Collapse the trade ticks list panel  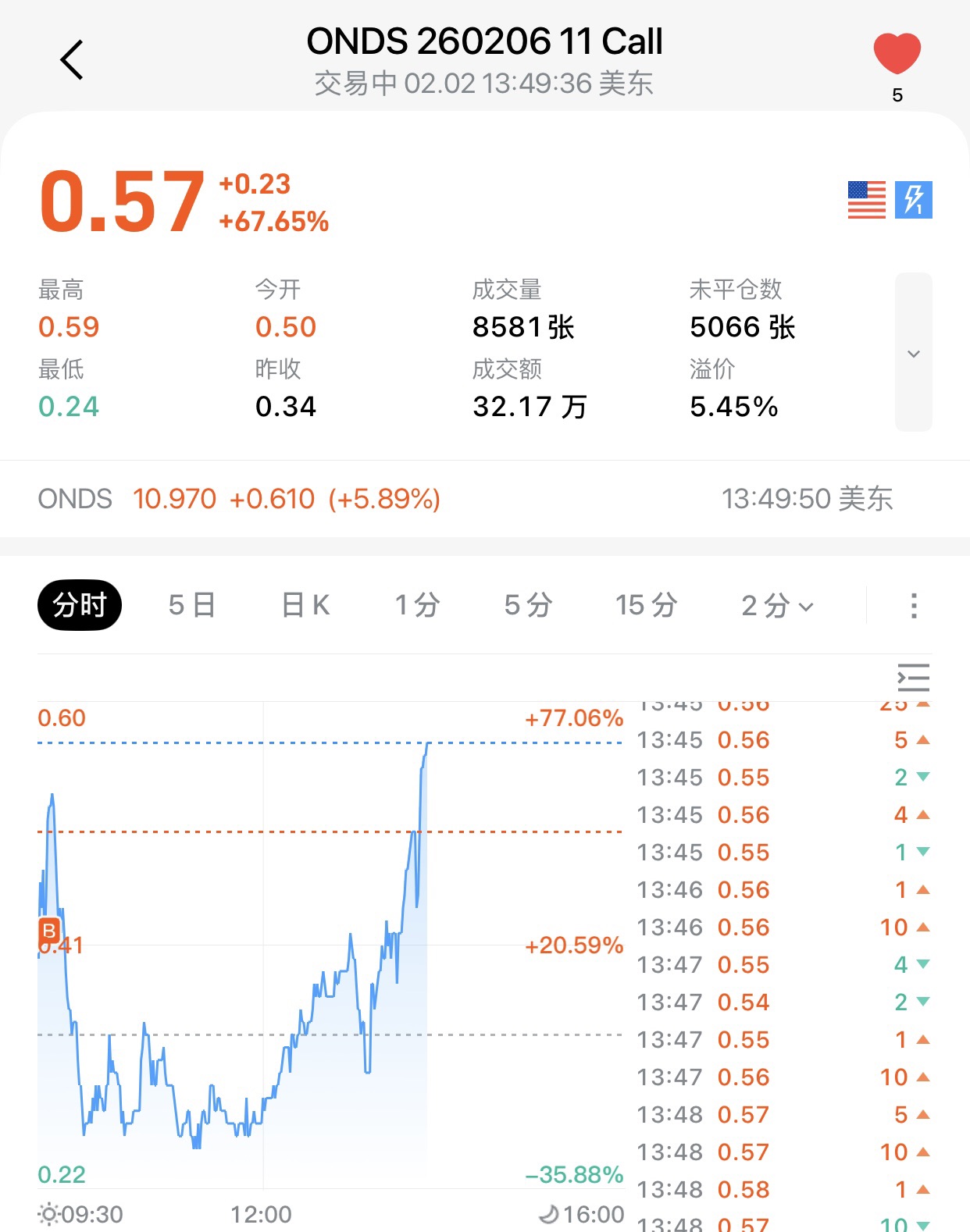point(913,678)
